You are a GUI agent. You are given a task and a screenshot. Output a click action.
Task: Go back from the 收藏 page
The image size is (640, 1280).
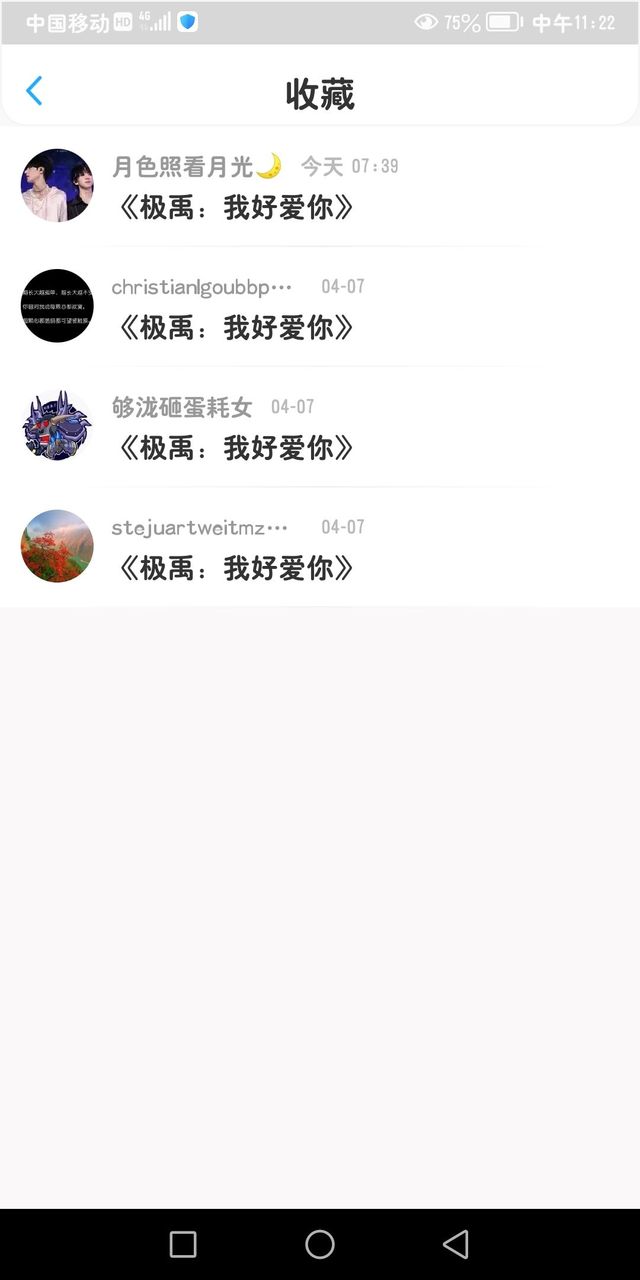pos(34,91)
